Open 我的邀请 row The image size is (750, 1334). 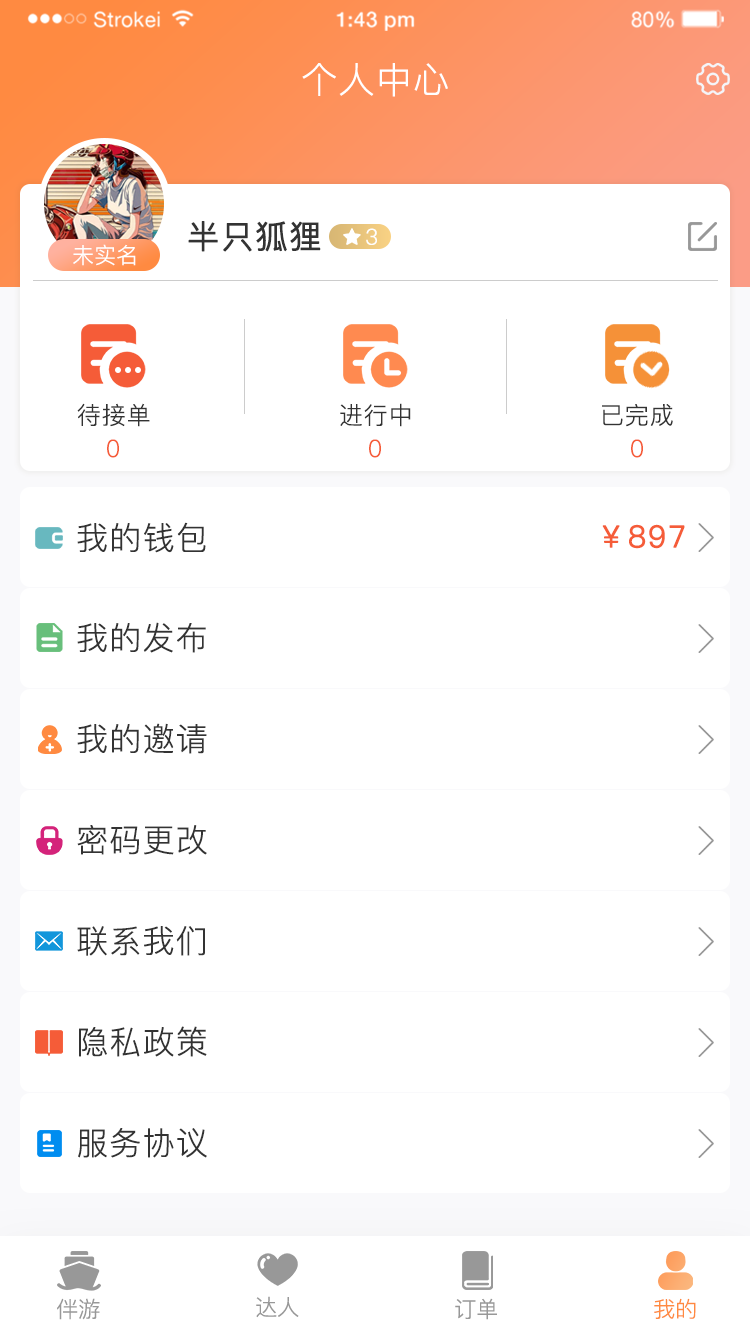375,740
